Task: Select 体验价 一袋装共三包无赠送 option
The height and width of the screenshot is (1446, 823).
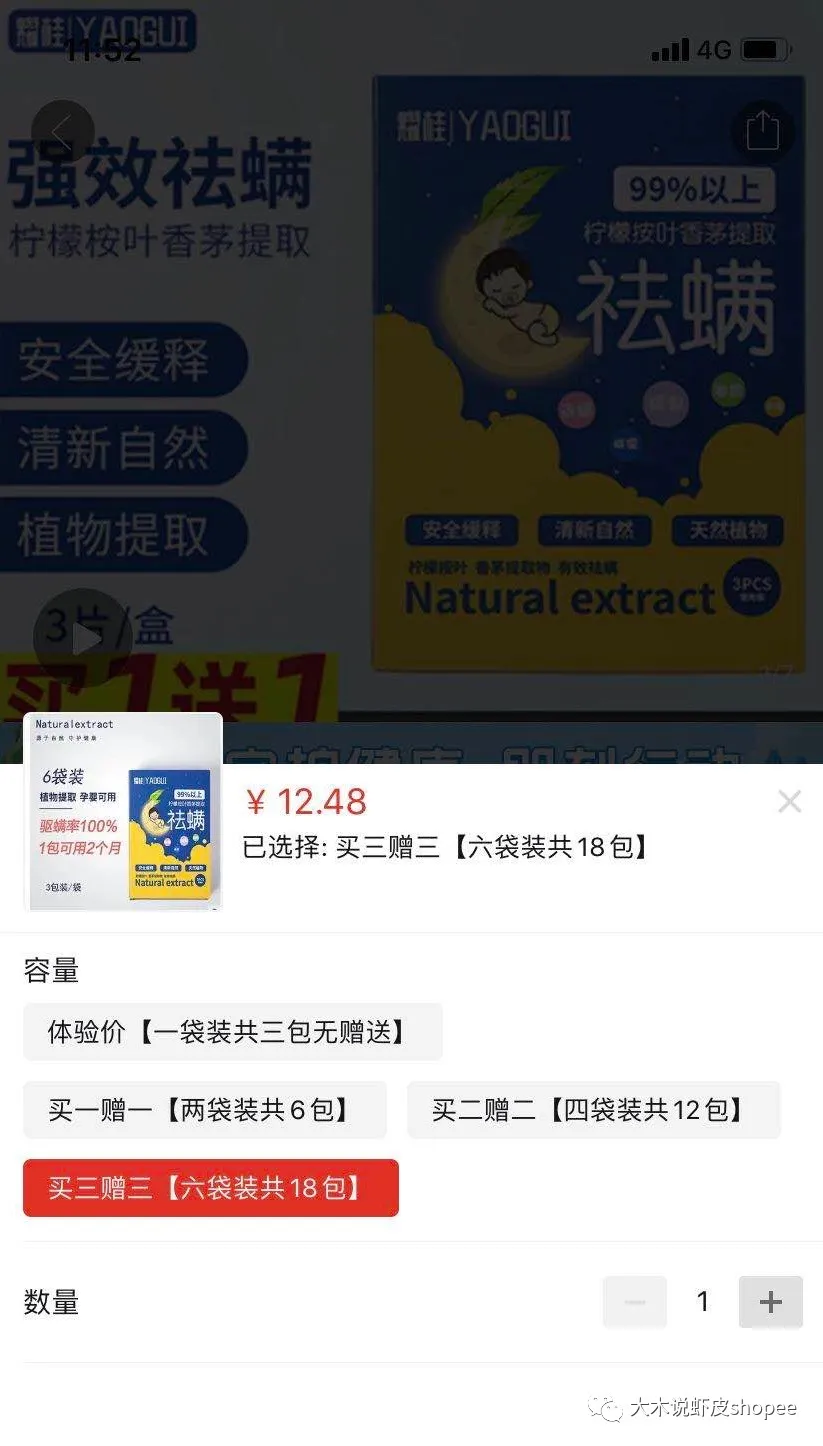Action: click(x=232, y=1032)
